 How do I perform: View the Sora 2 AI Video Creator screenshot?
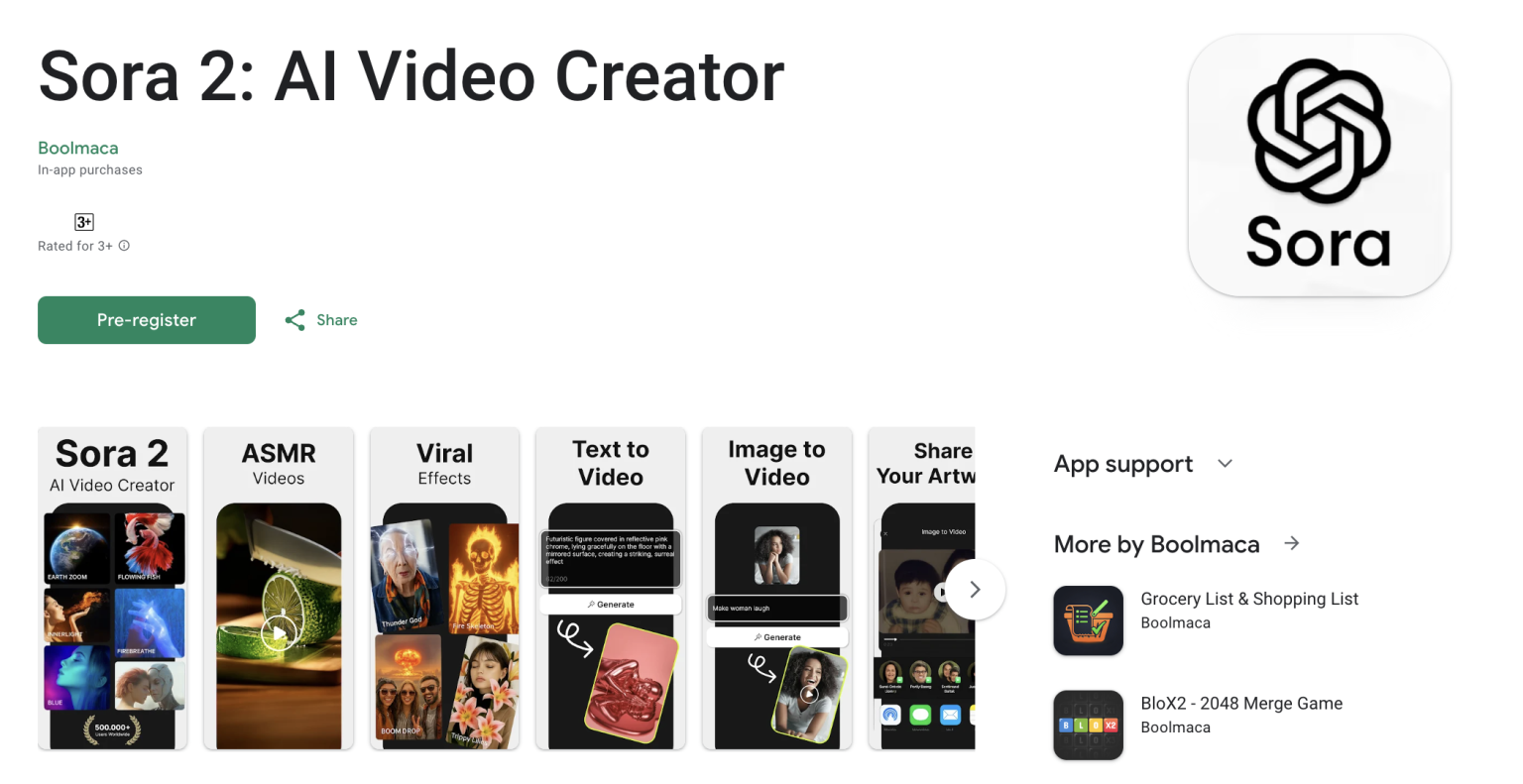click(112, 589)
